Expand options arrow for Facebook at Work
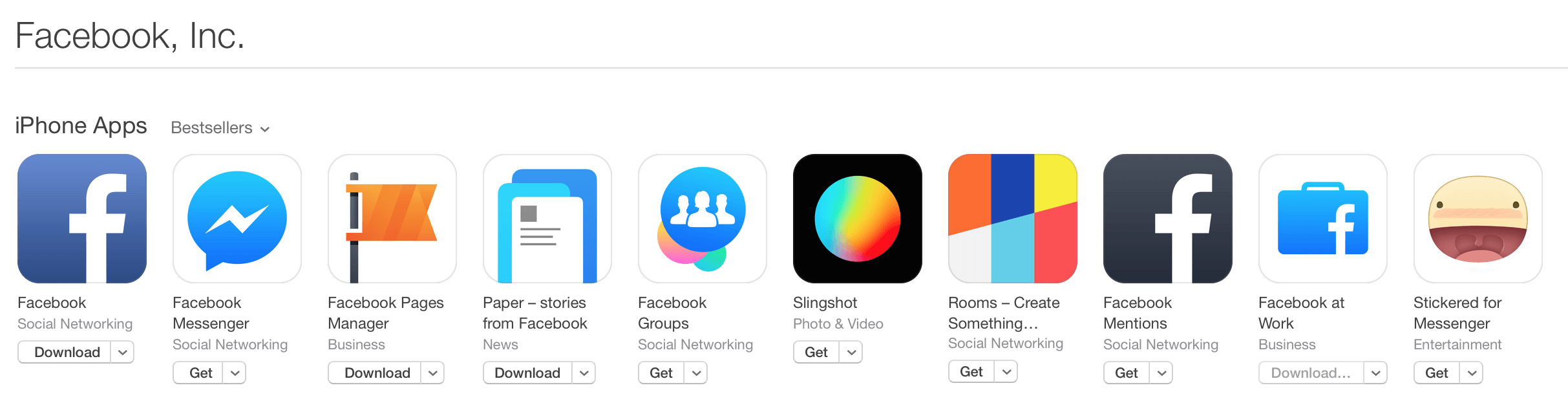 [x=1375, y=373]
